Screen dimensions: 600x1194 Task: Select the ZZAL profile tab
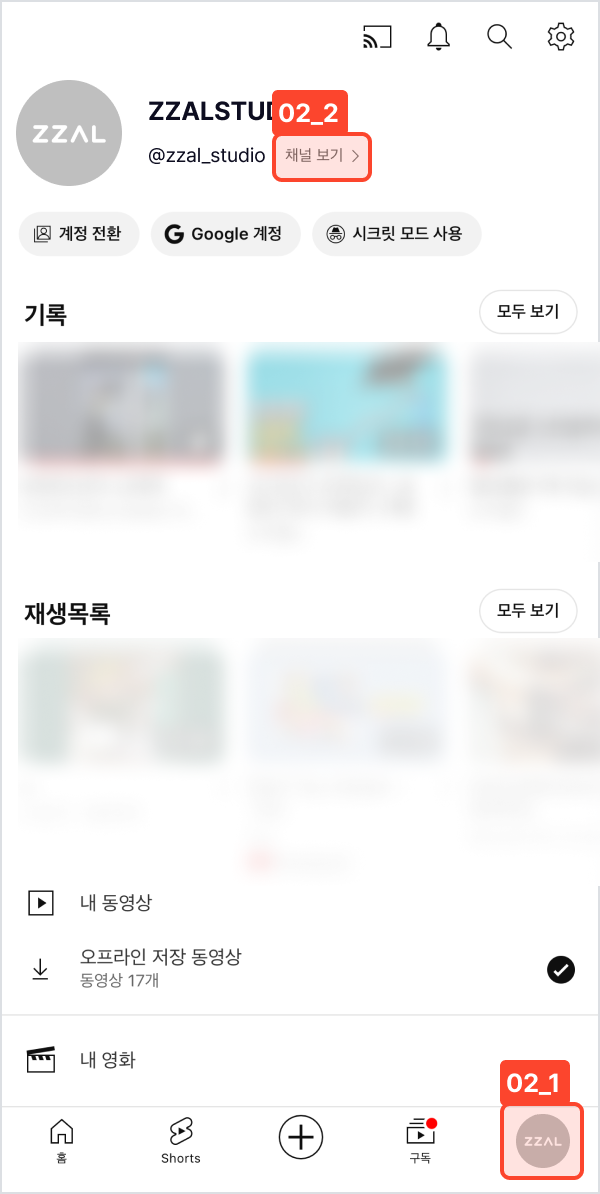pyautogui.click(x=541, y=1140)
